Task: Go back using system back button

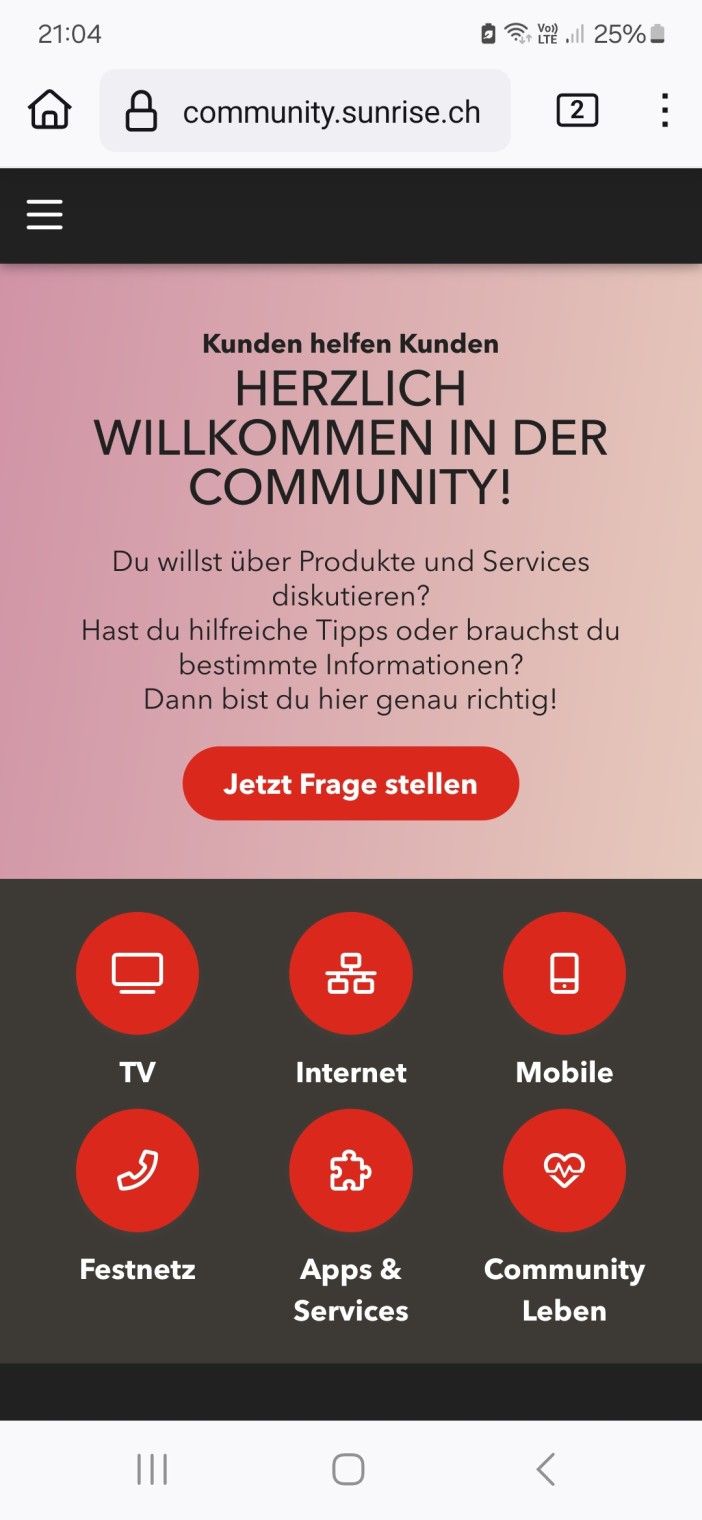Action: point(545,1469)
